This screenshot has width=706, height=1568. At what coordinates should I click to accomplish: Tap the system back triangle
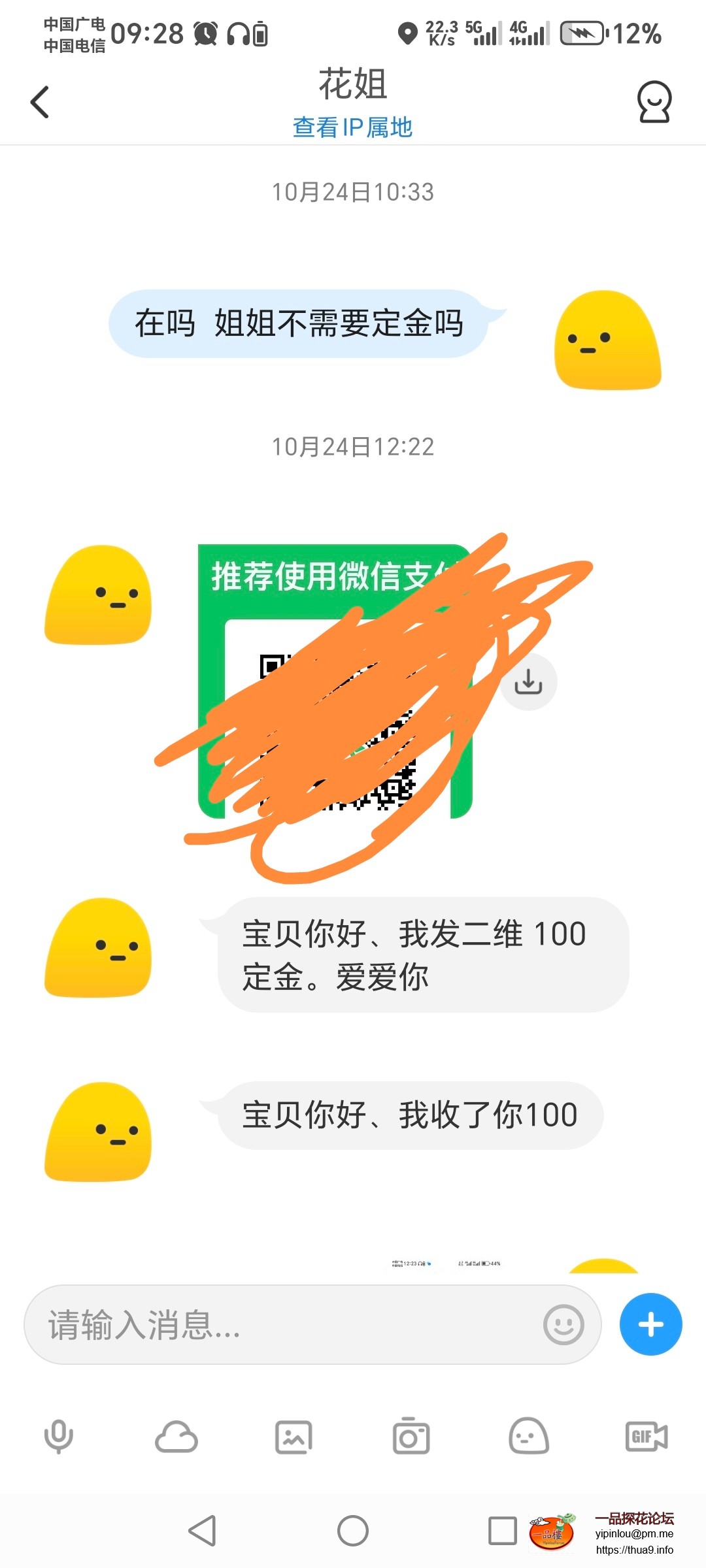click(x=203, y=1531)
